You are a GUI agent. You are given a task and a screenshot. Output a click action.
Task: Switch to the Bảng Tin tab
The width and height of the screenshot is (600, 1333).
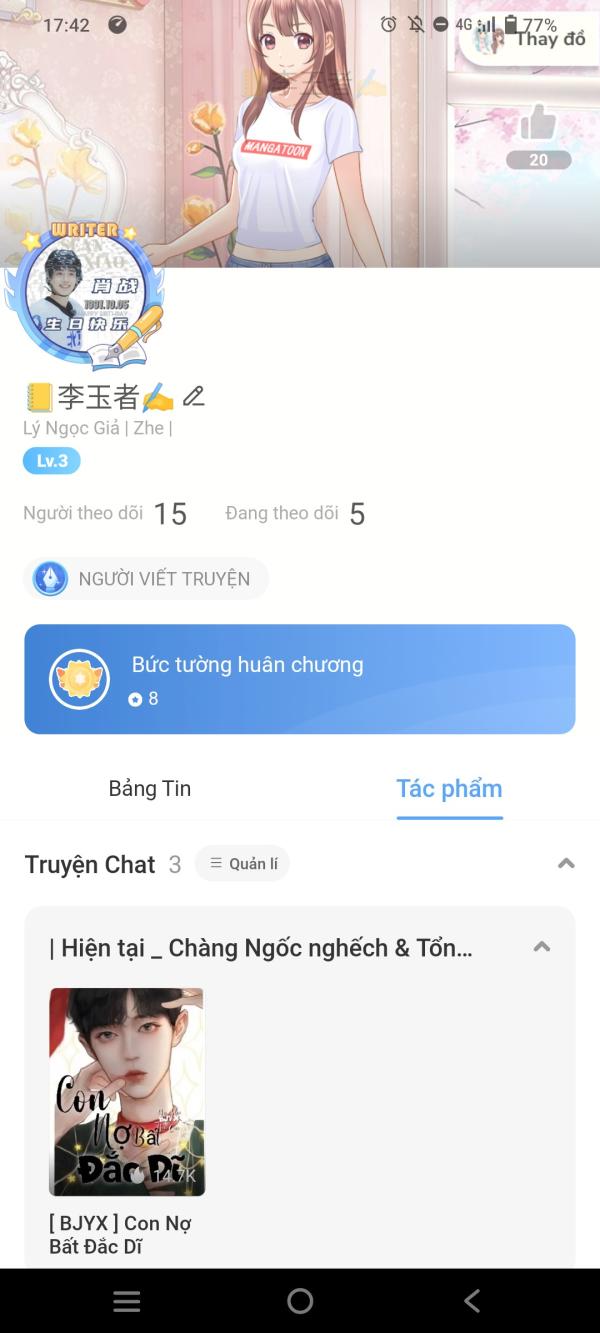click(x=150, y=788)
